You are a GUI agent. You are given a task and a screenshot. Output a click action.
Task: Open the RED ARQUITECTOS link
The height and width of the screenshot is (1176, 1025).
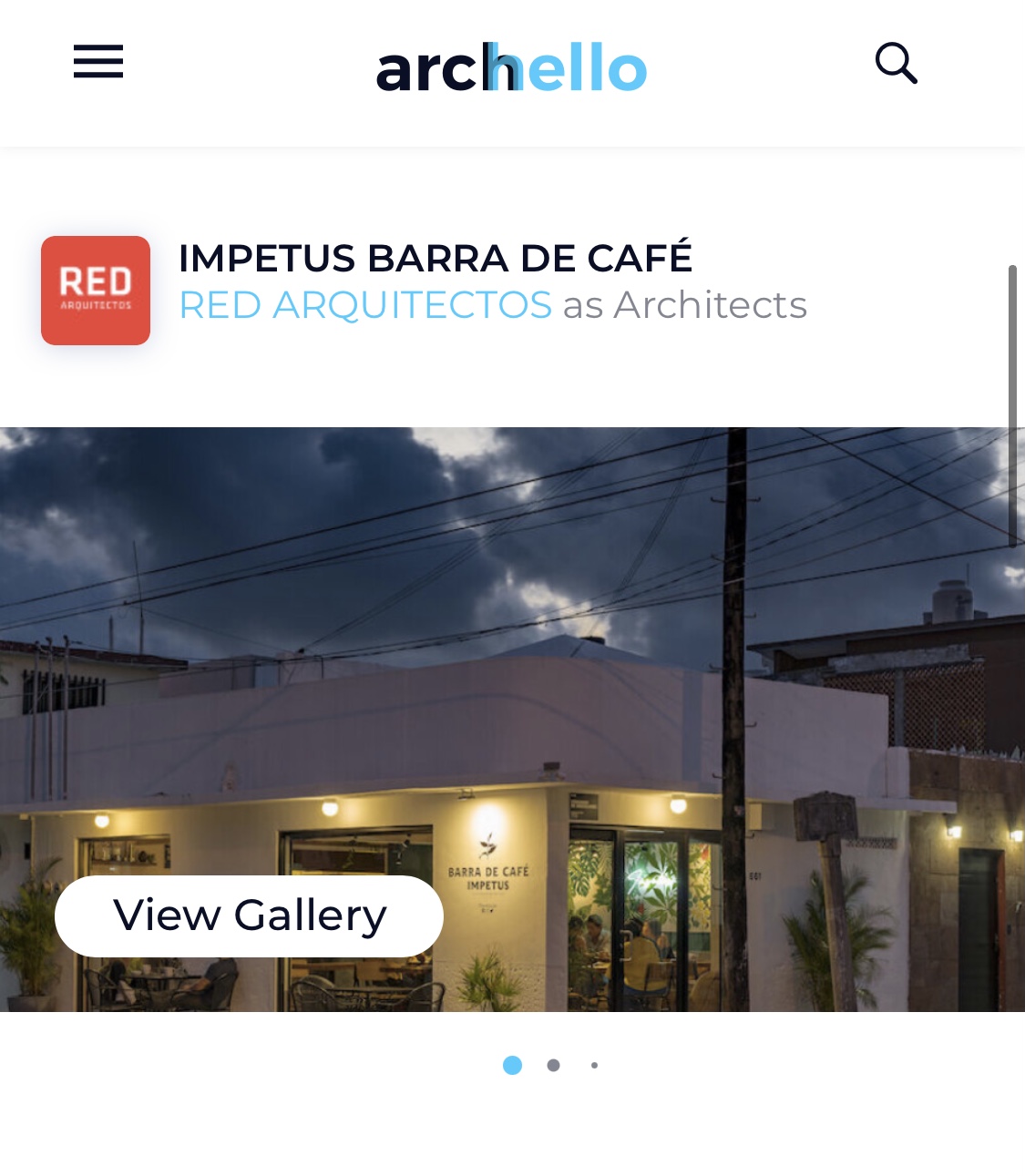(x=365, y=305)
